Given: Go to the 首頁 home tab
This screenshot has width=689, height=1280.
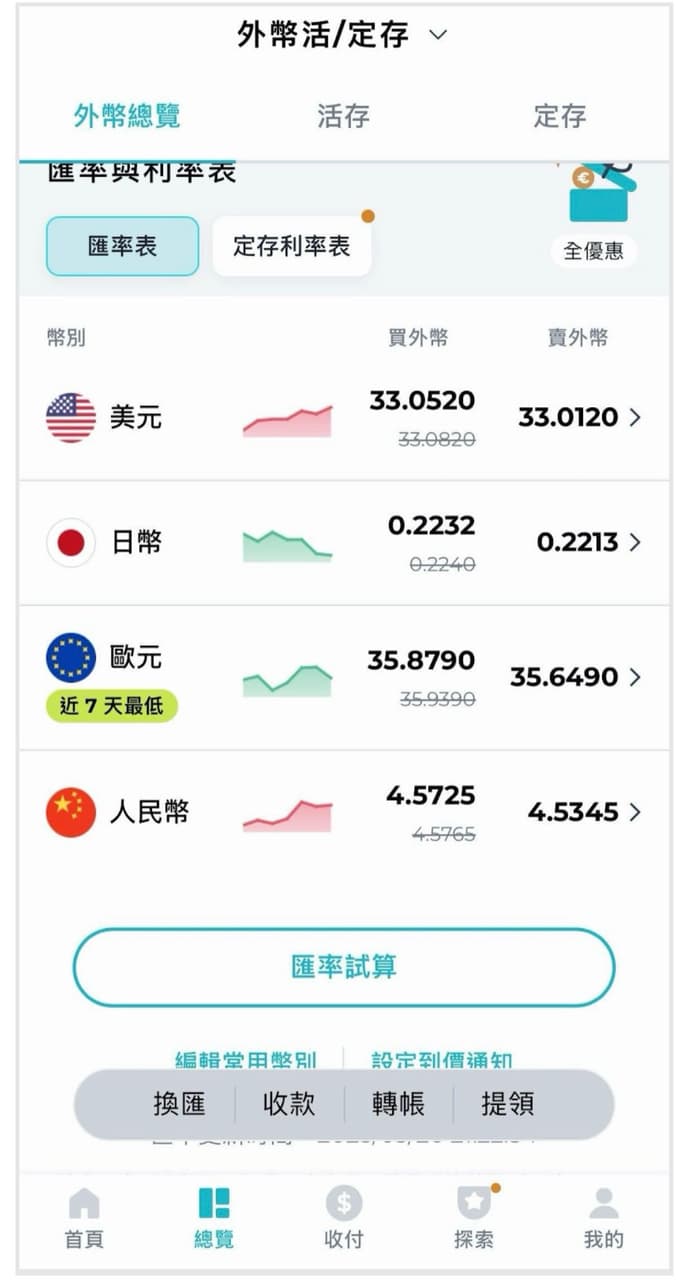Looking at the screenshot, I should coord(84,1218).
